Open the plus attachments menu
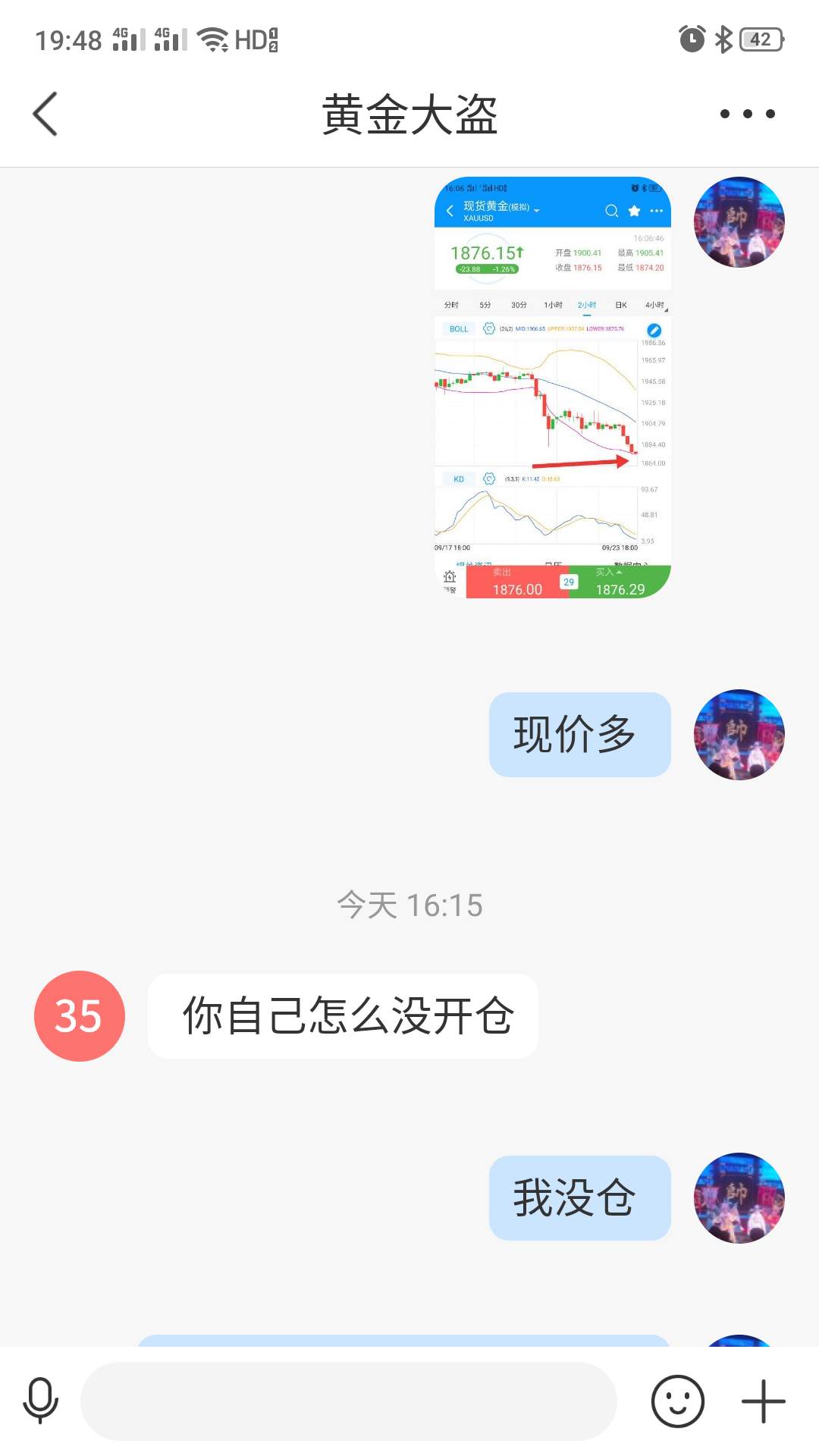Screen dimensions: 819x1456 [763, 1401]
